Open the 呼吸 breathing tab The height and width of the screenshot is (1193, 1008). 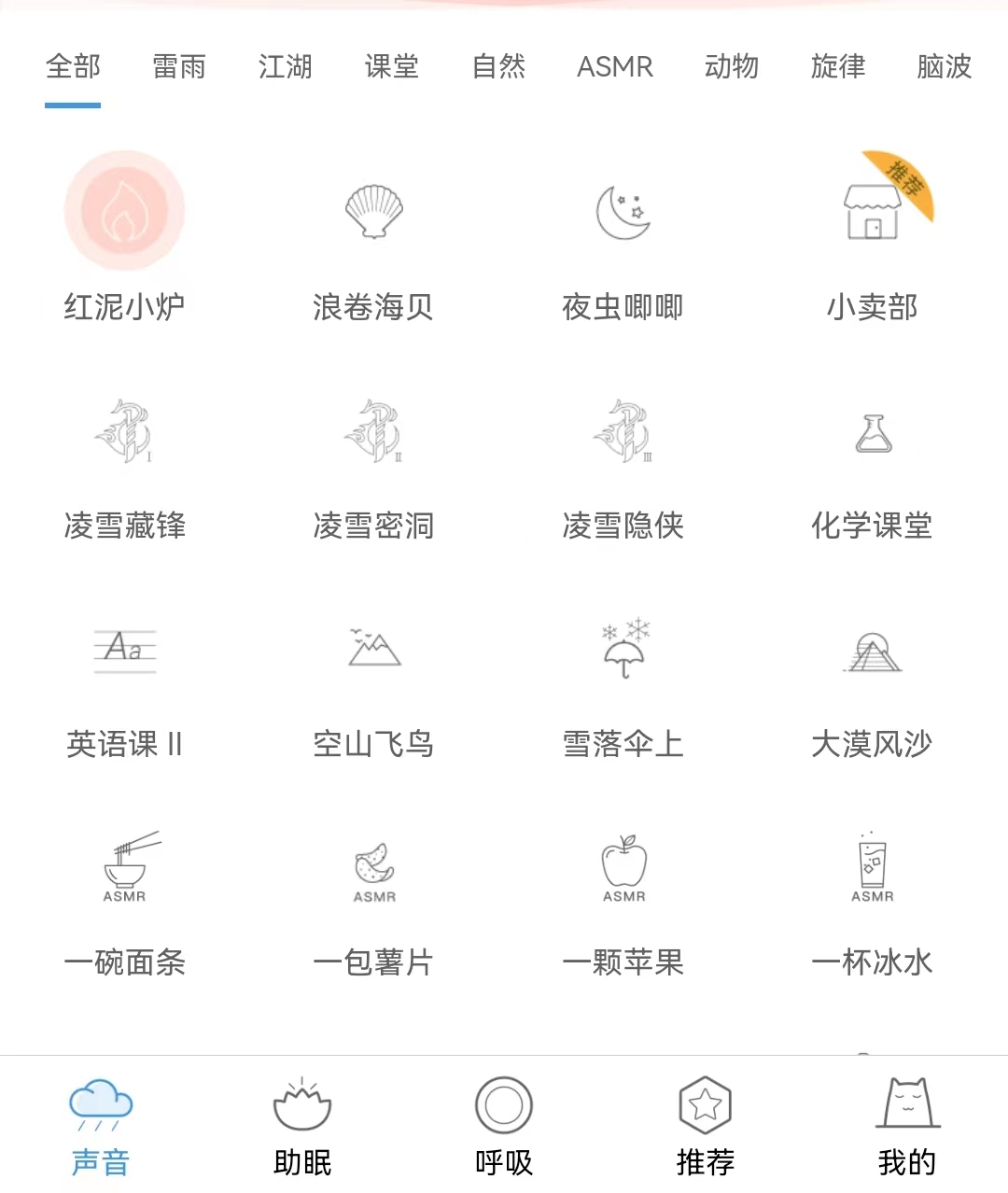504,1125
